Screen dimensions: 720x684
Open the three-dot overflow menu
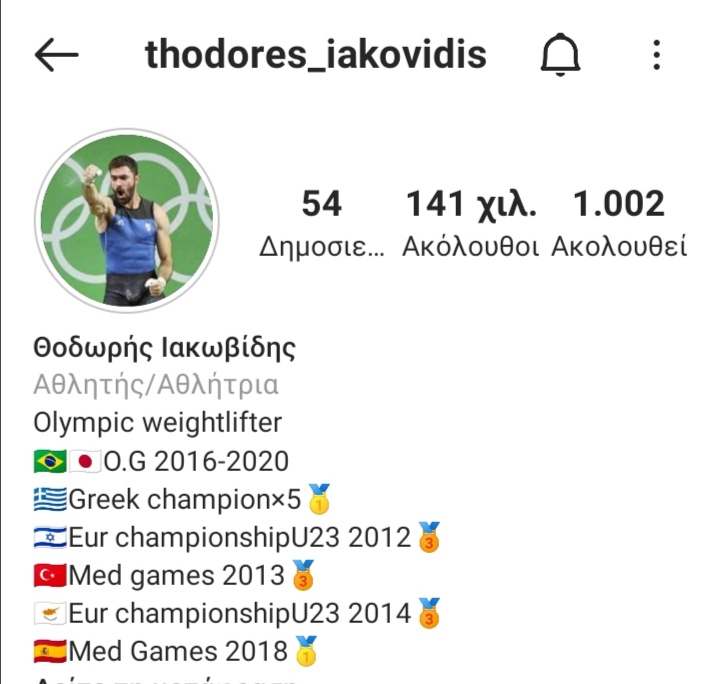pos(656,56)
